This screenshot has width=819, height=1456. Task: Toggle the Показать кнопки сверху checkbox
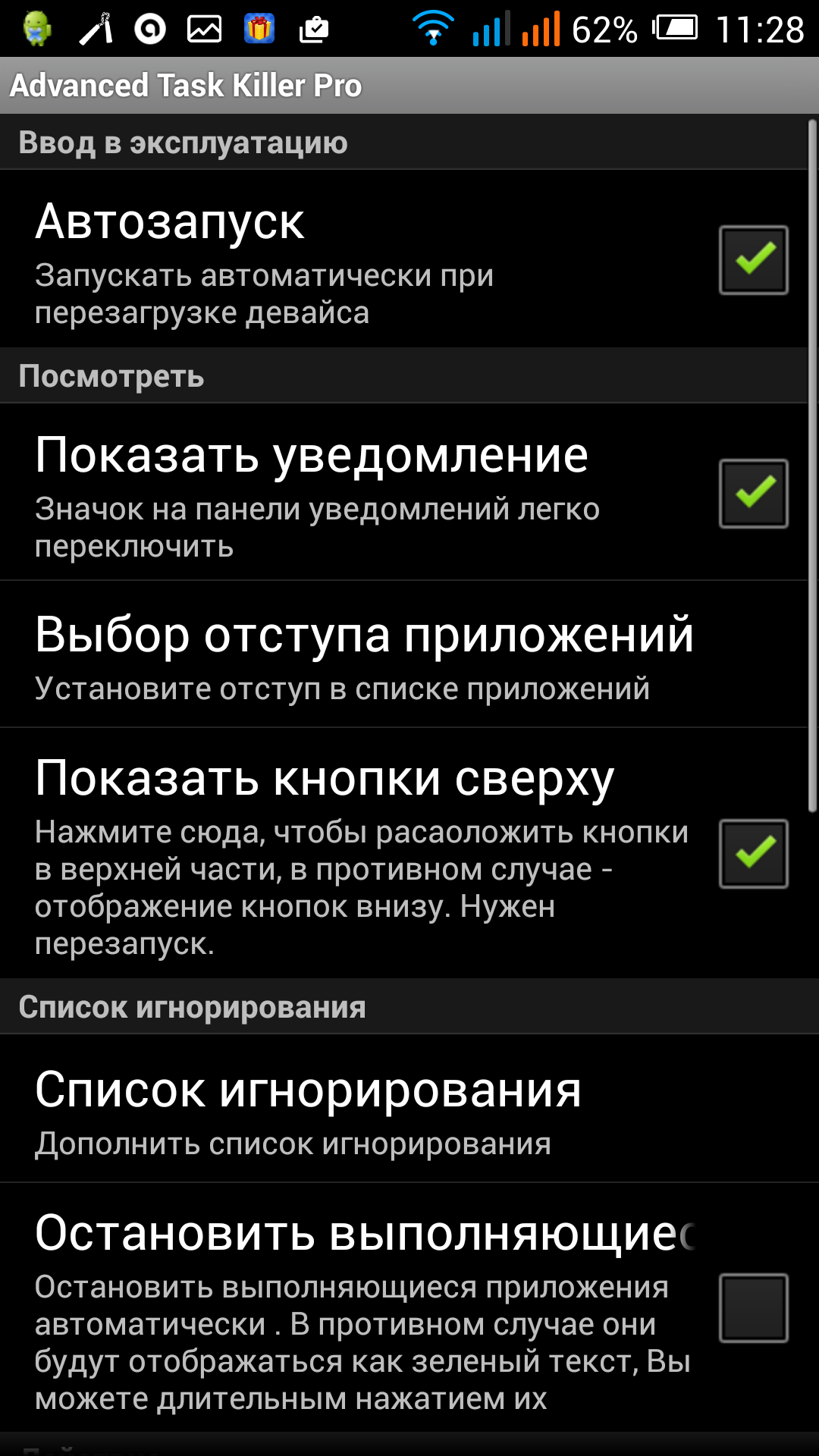pyautogui.click(x=753, y=854)
